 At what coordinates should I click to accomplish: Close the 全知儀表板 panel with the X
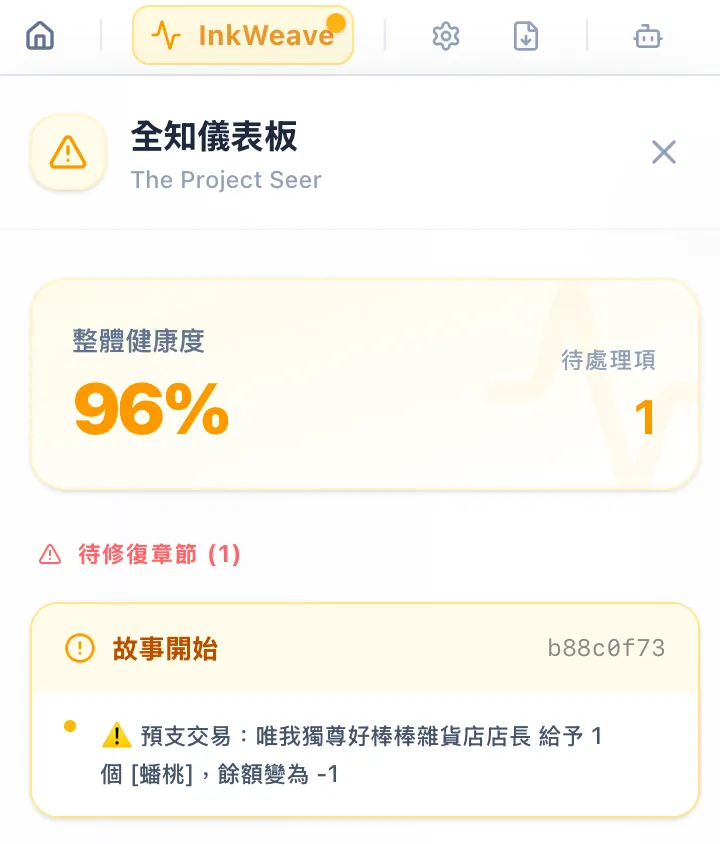coord(663,152)
